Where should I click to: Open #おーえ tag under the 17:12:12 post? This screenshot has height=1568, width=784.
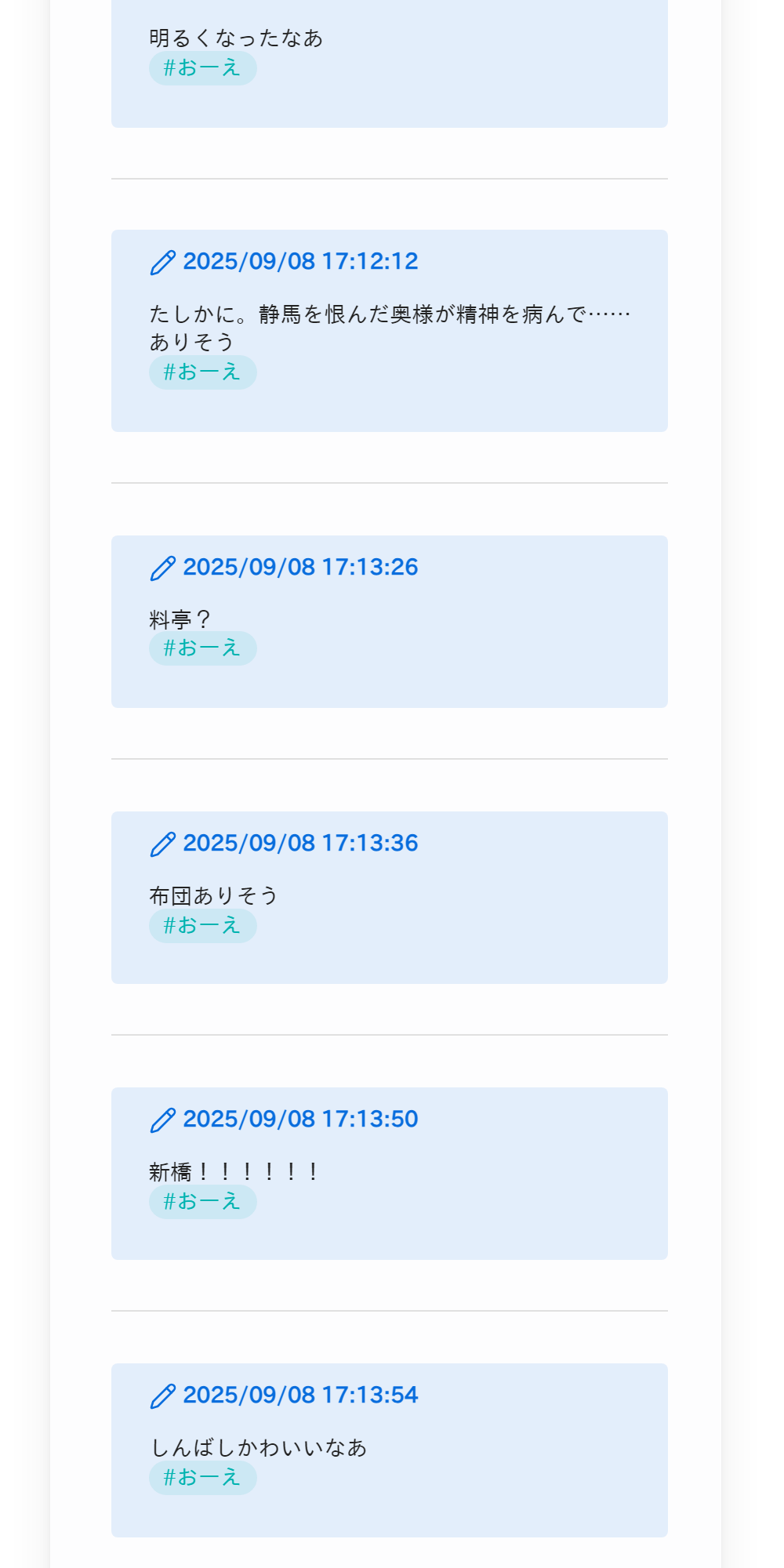pyautogui.click(x=203, y=372)
